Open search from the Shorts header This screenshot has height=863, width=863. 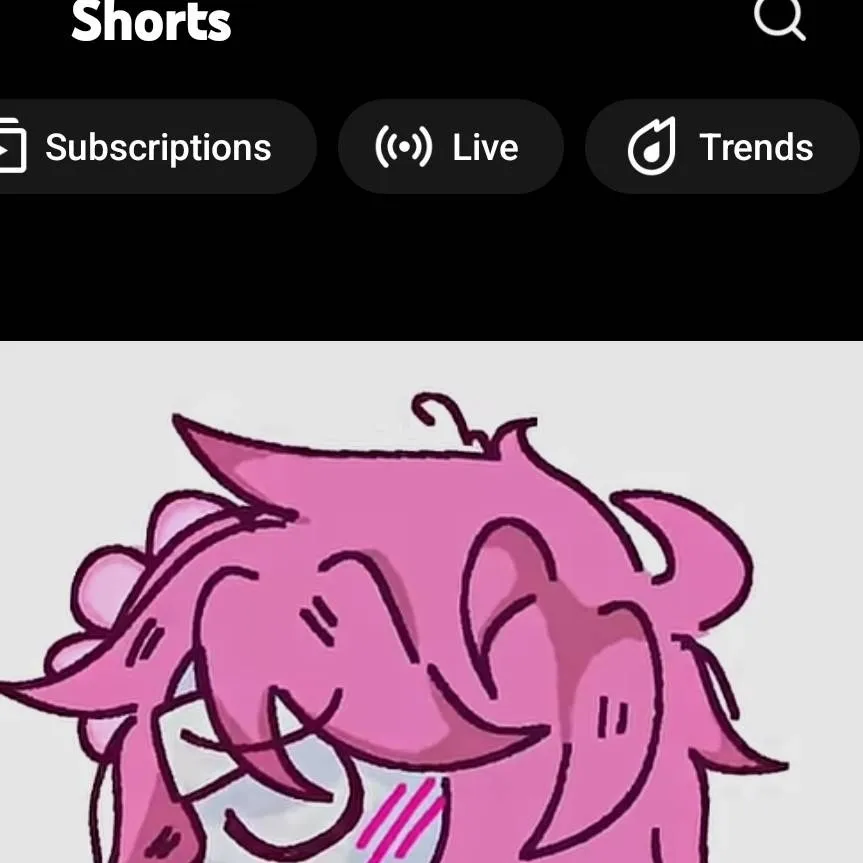point(779,18)
